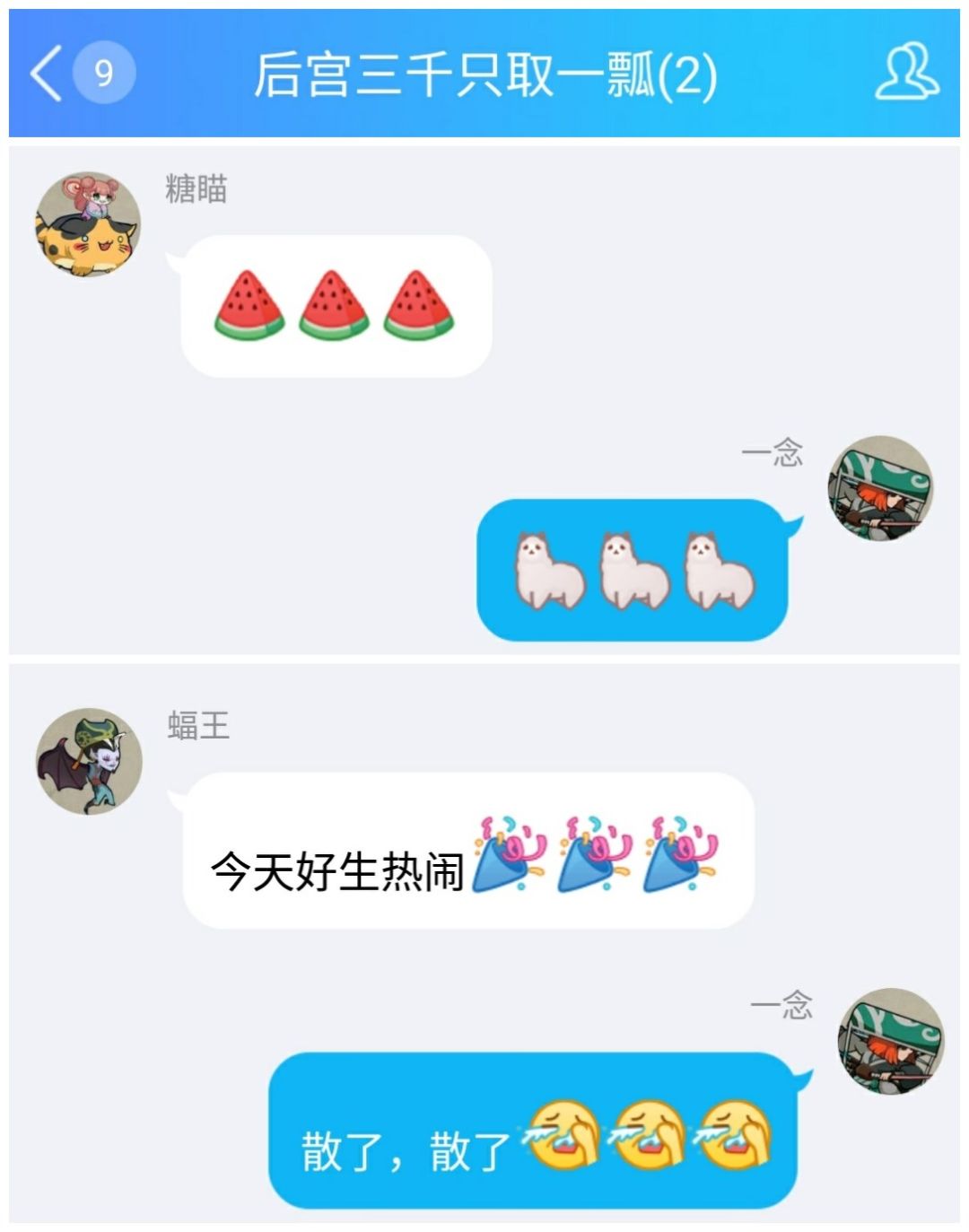This screenshot has width=969, height=1232.
Task: Click the back chevron in the top left
Action: [x=43, y=70]
